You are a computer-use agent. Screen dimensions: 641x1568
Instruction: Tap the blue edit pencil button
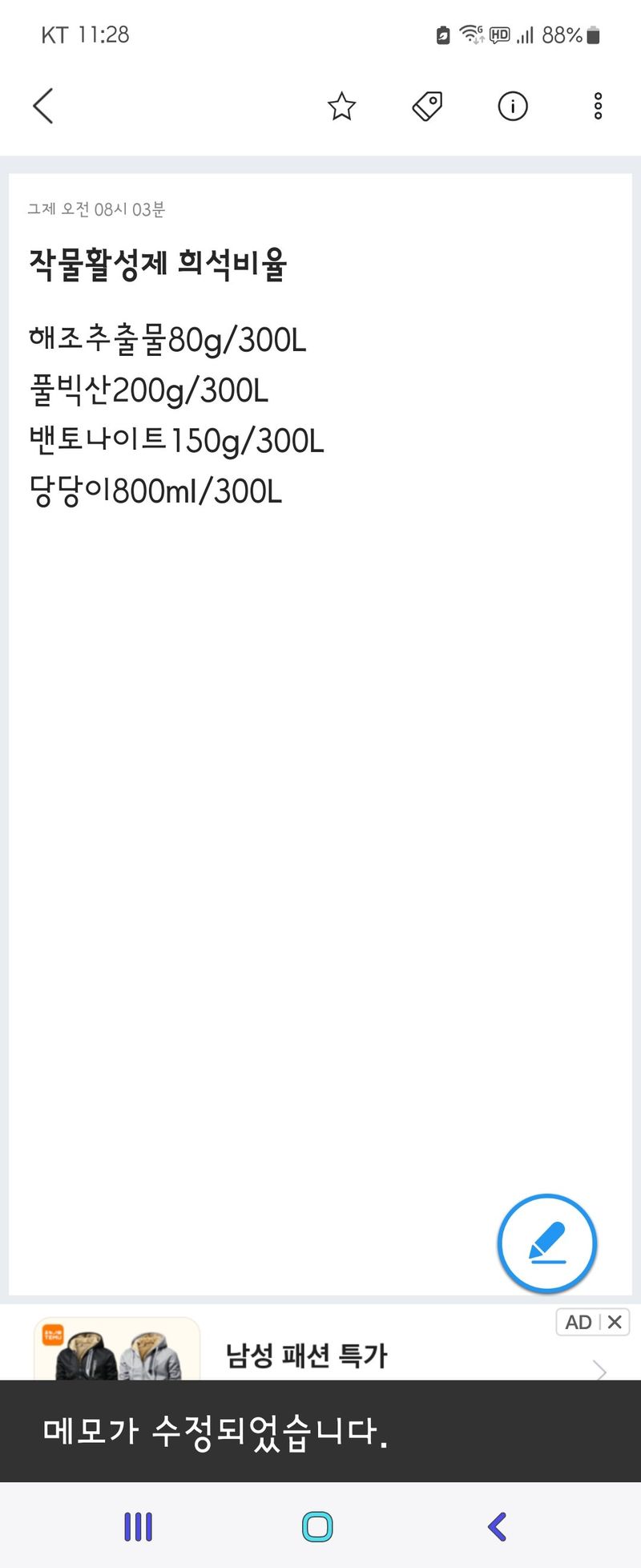pos(547,1243)
